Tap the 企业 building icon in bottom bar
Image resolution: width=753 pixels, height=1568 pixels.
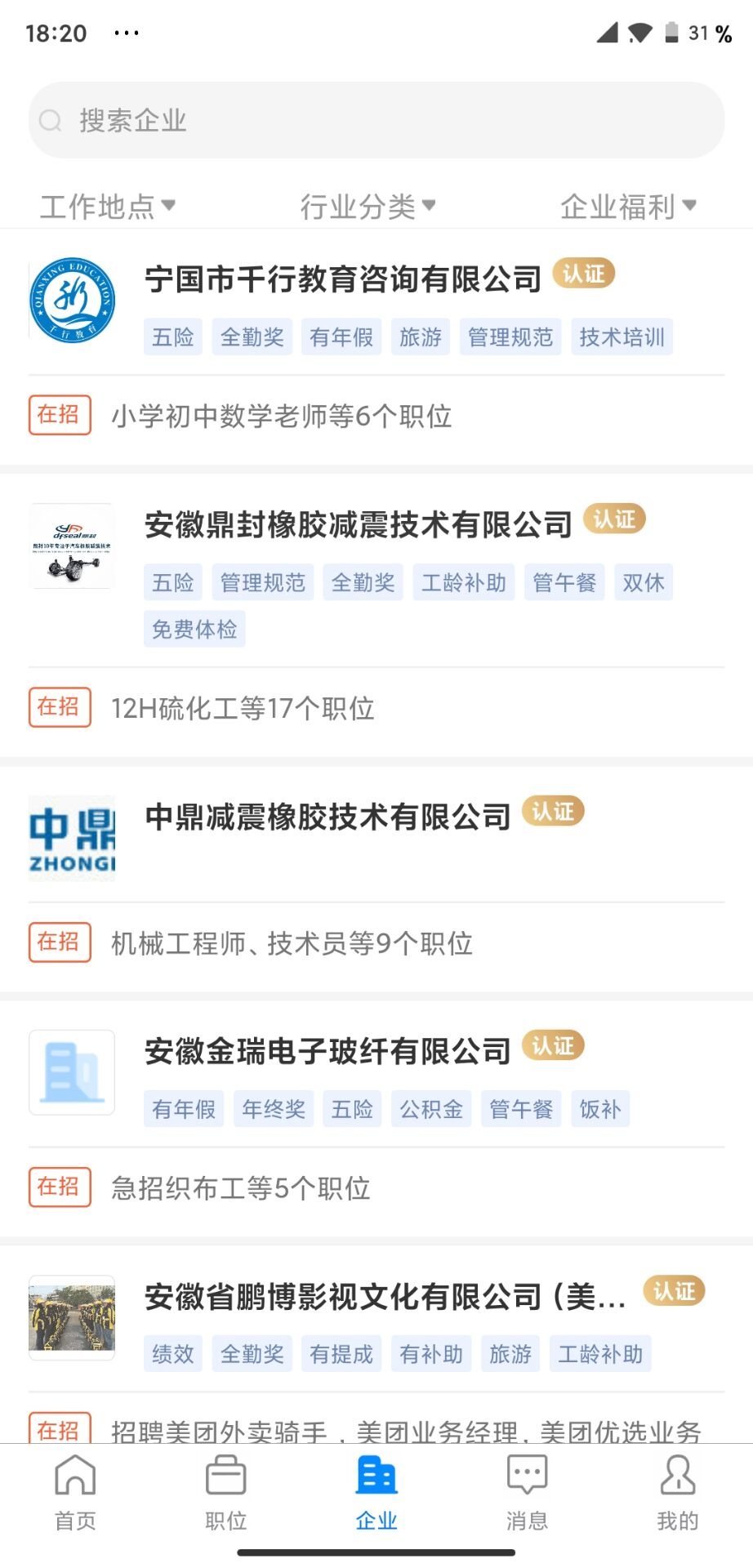[376, 1477]
